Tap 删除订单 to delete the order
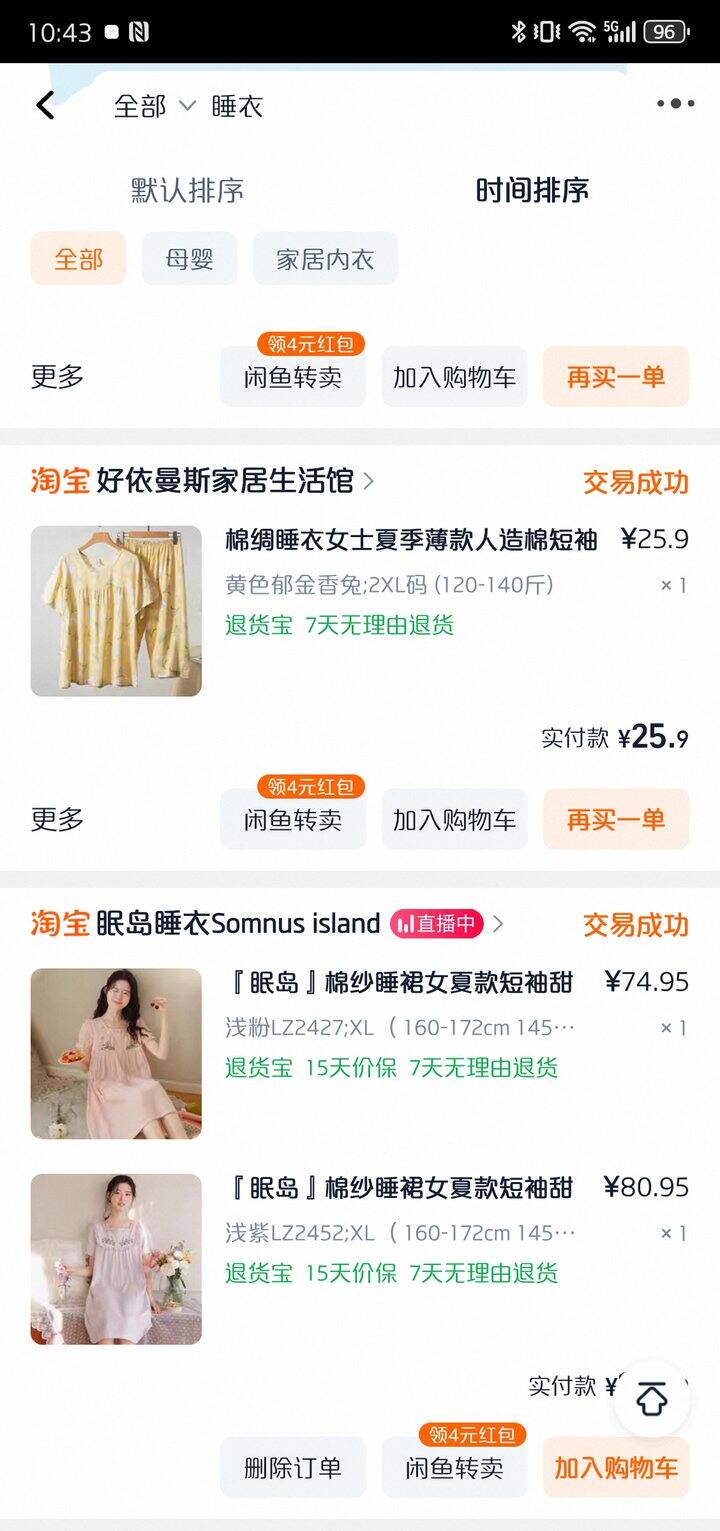The image size is (720, 1531). (292, 1467)
